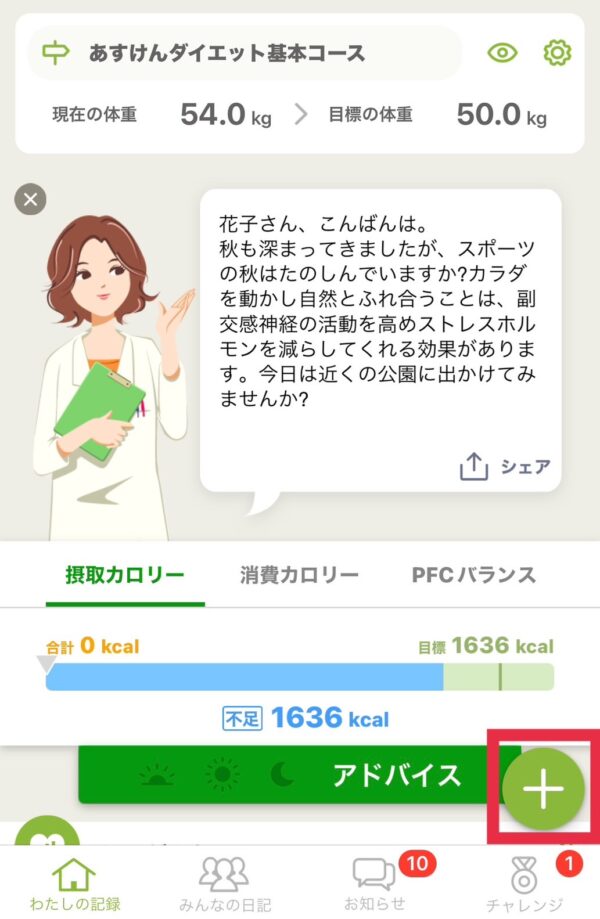Share the advisor message via シェア

click(x=505, y=466)
